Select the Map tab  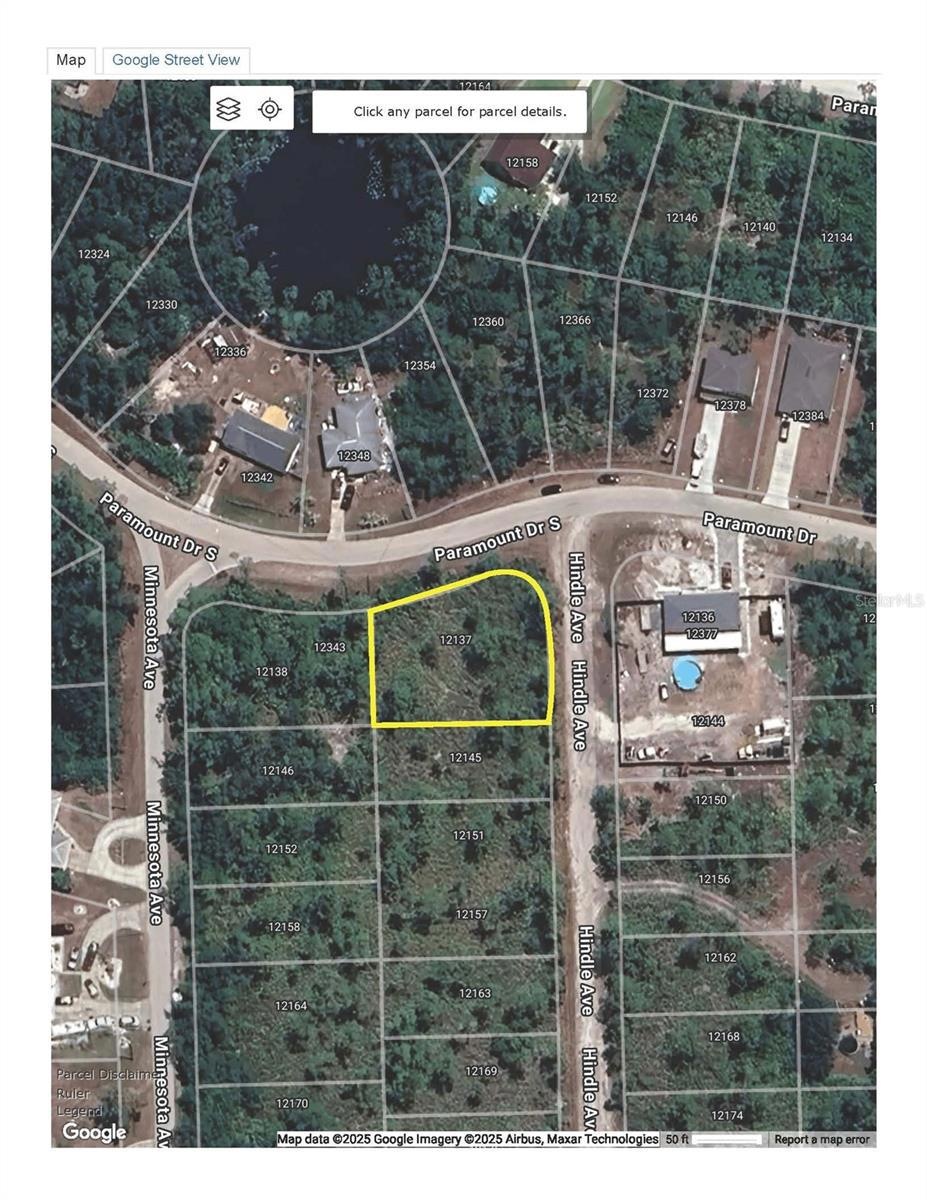coord(71,60)
